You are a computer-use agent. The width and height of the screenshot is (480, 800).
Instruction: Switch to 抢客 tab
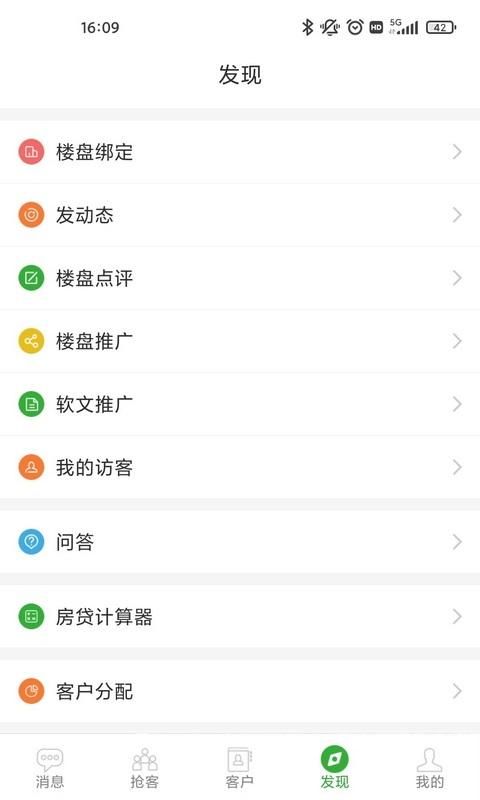144,768
